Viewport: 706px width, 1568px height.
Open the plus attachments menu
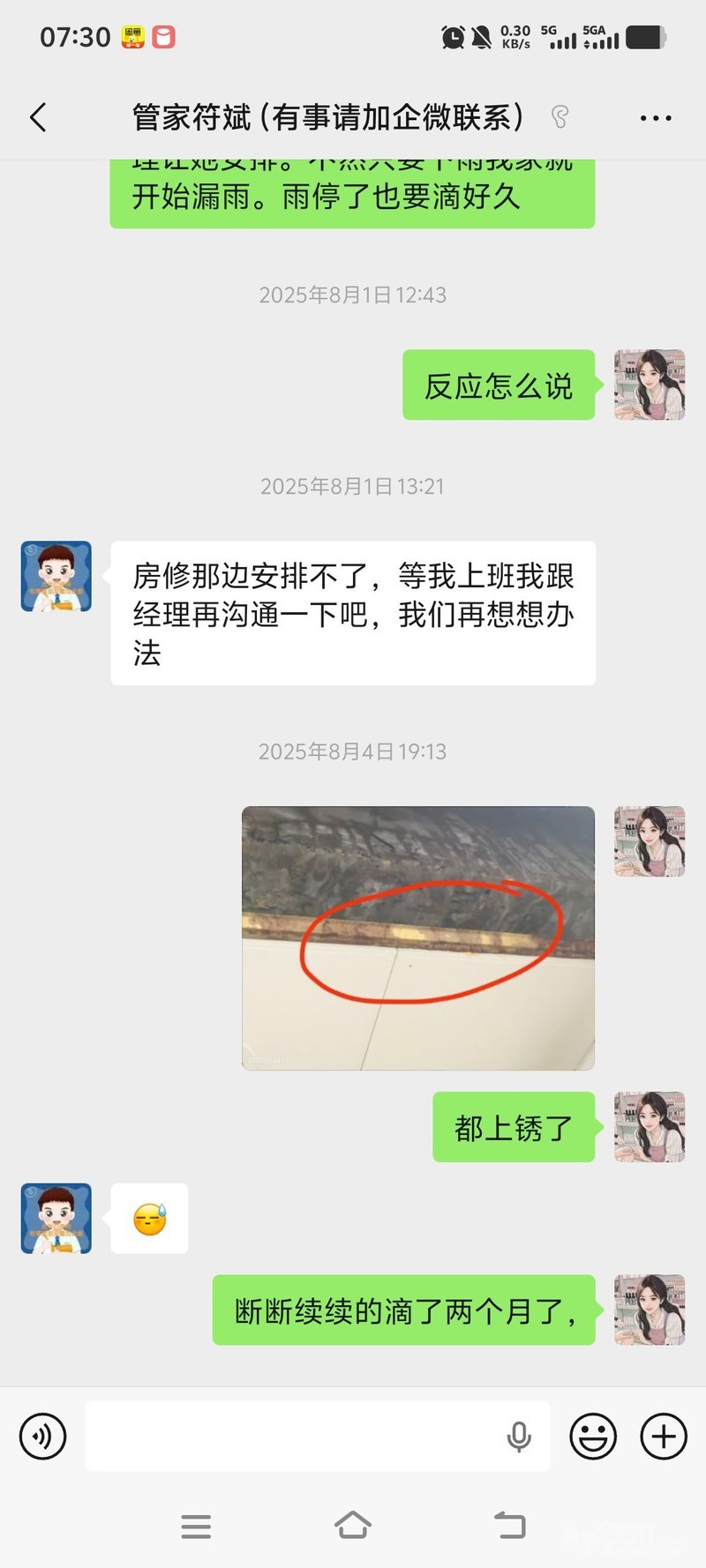[x=664, y=1436]
